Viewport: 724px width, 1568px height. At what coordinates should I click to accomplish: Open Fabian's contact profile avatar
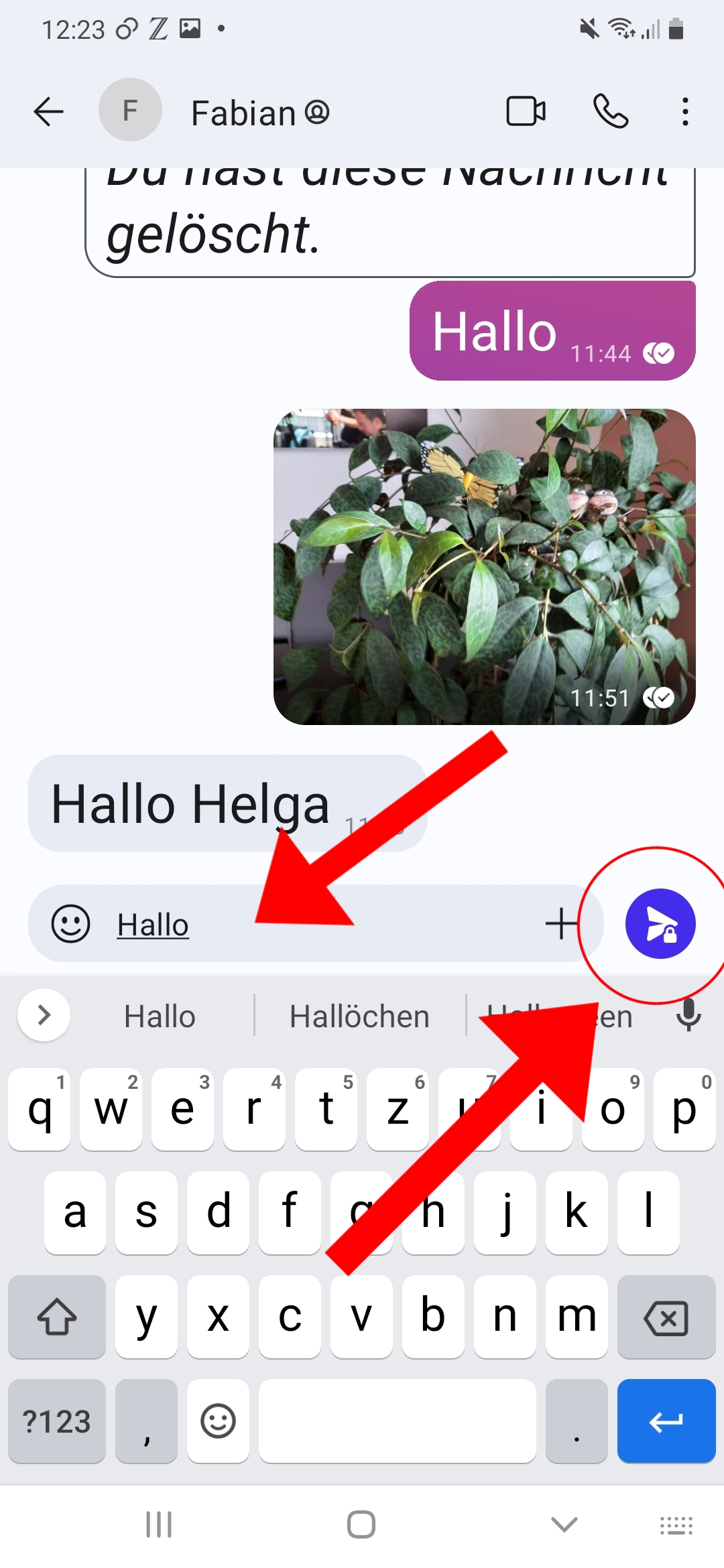click(x=130, y=110)
